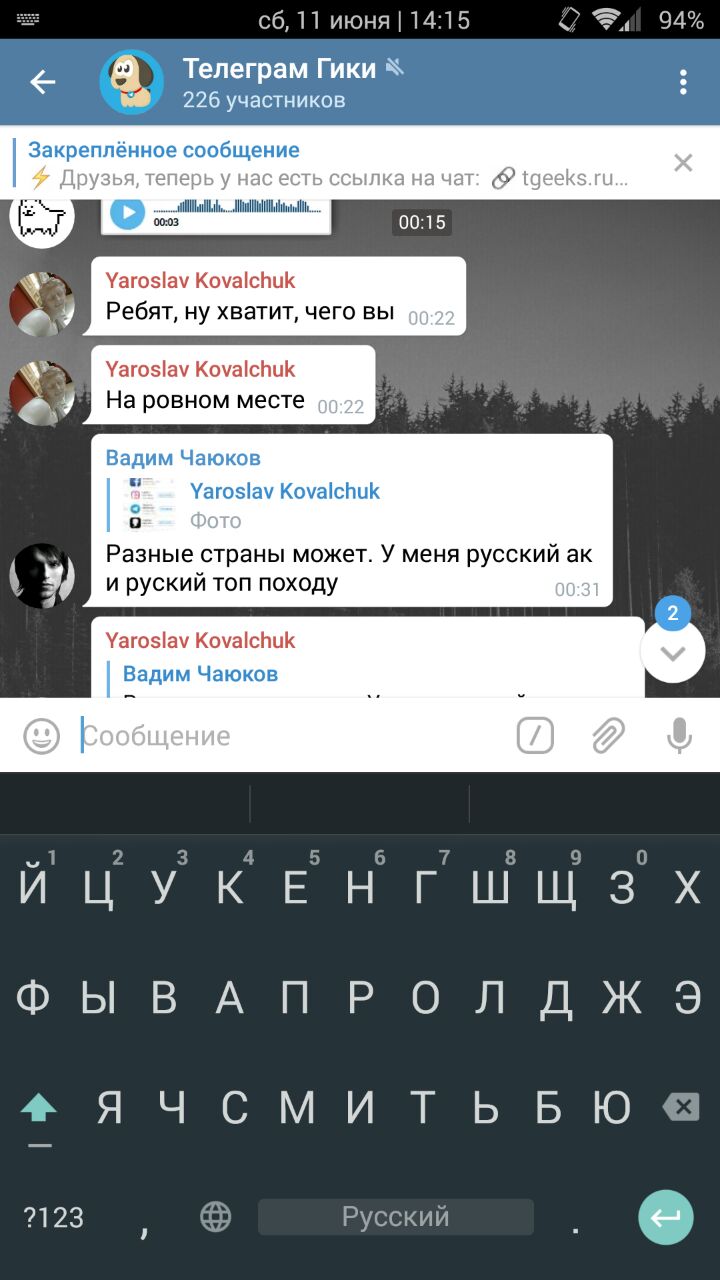720x1280 pixels.
Task: Play the voice message at the top
Action: (127, 212)
